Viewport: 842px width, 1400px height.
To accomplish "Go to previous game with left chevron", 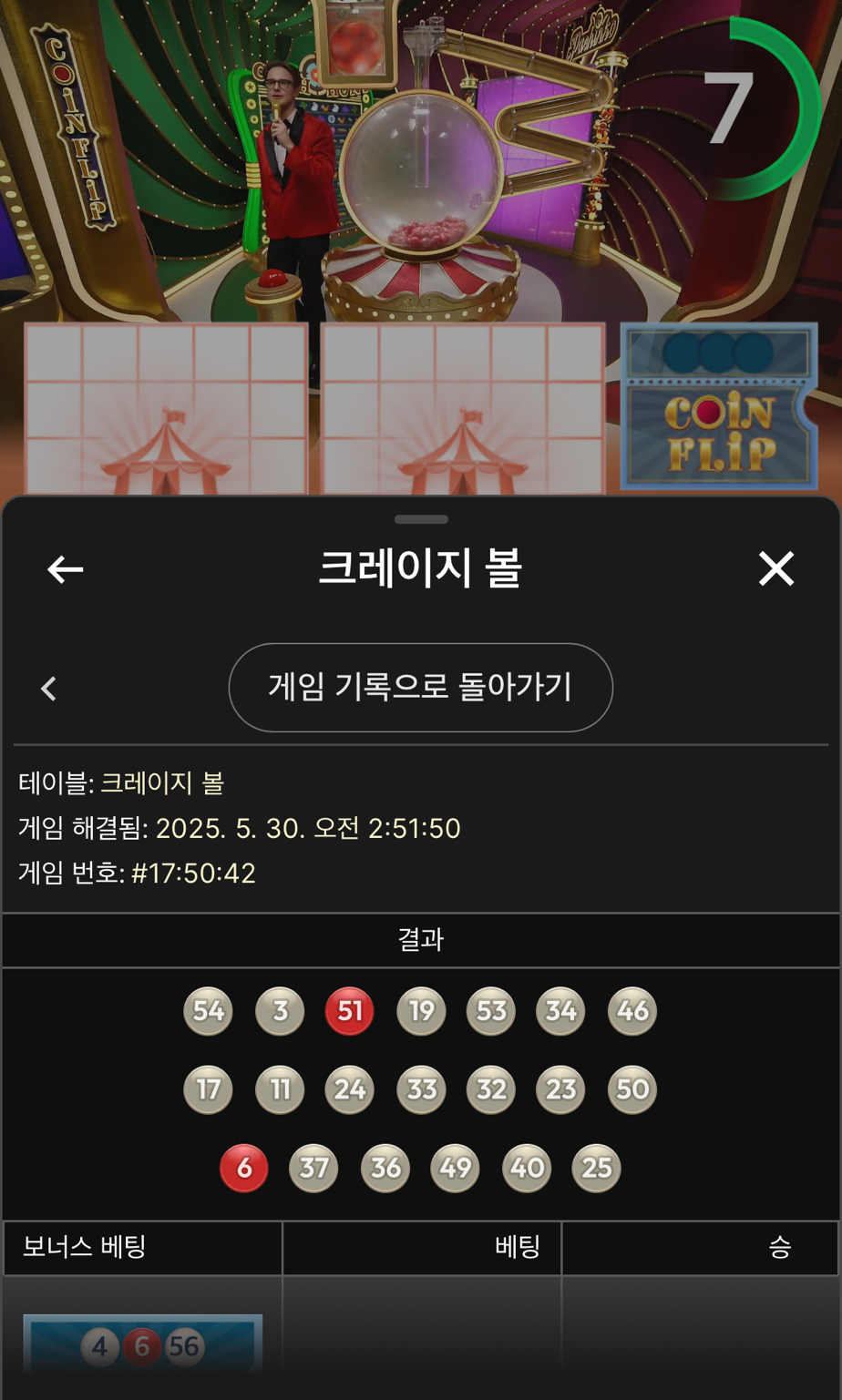I will pyautogui.click(x=49, y=689).
